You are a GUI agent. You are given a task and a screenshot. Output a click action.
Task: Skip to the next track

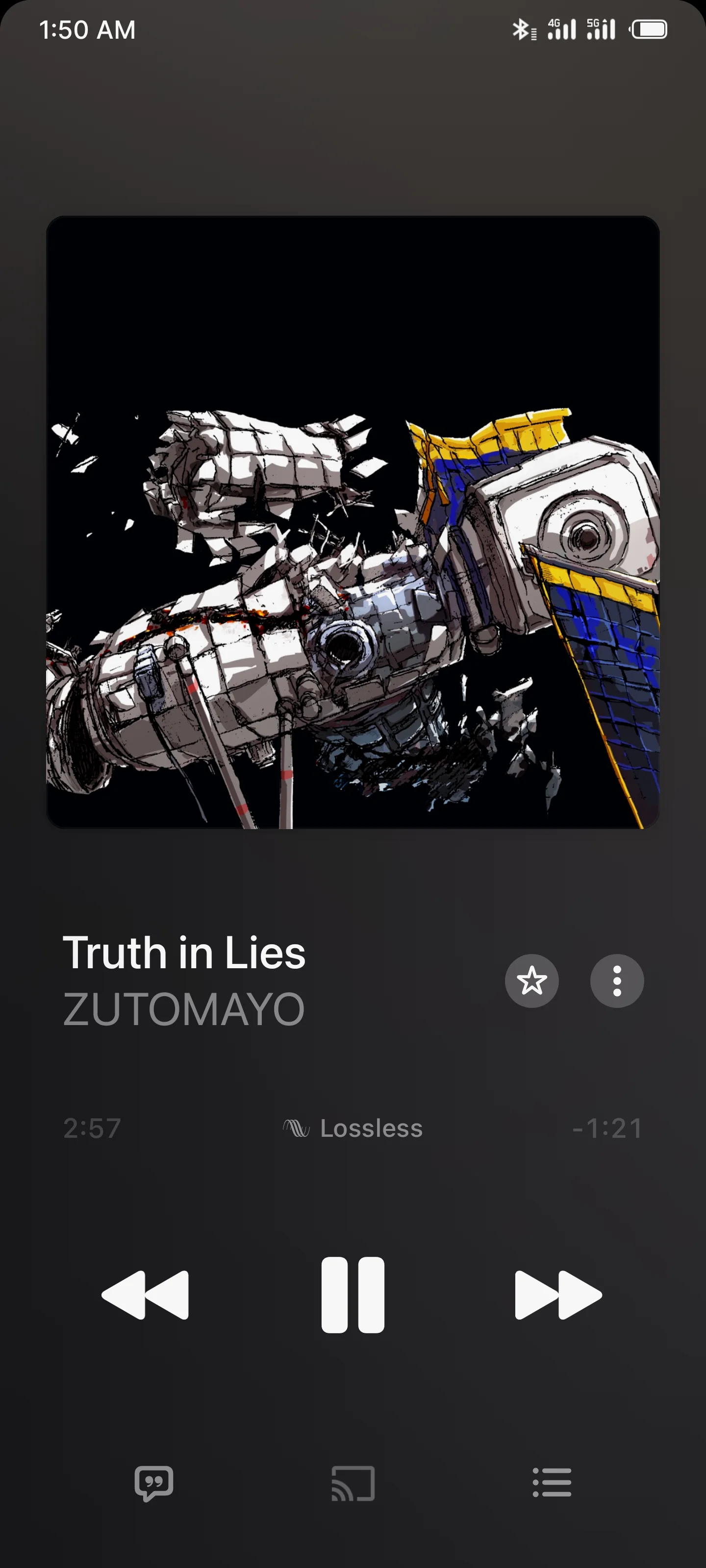coord(558,1295)
